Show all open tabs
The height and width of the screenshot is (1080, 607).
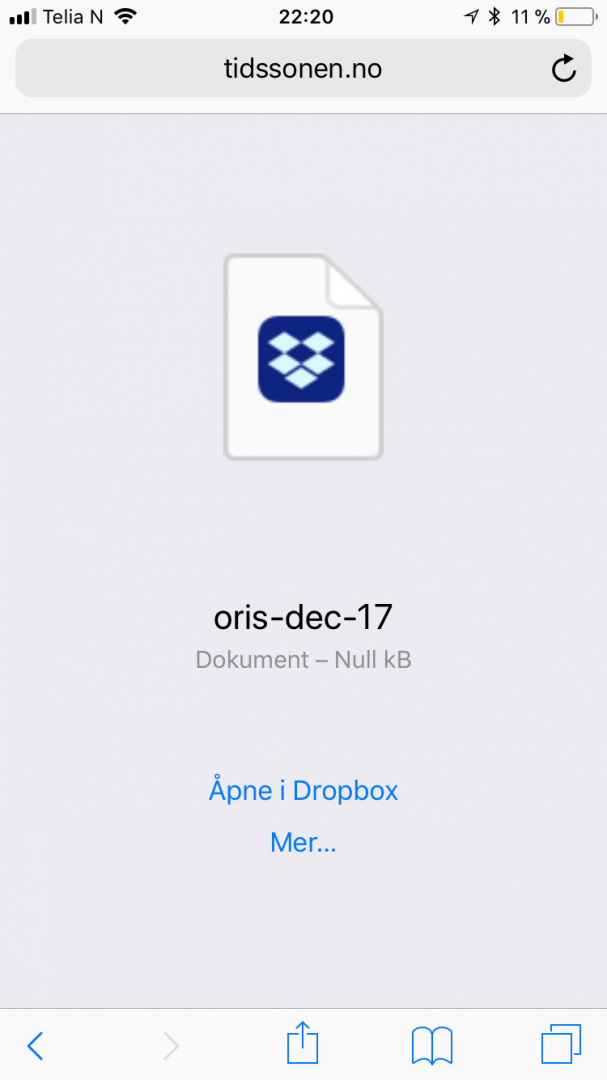coord(560,1045)
